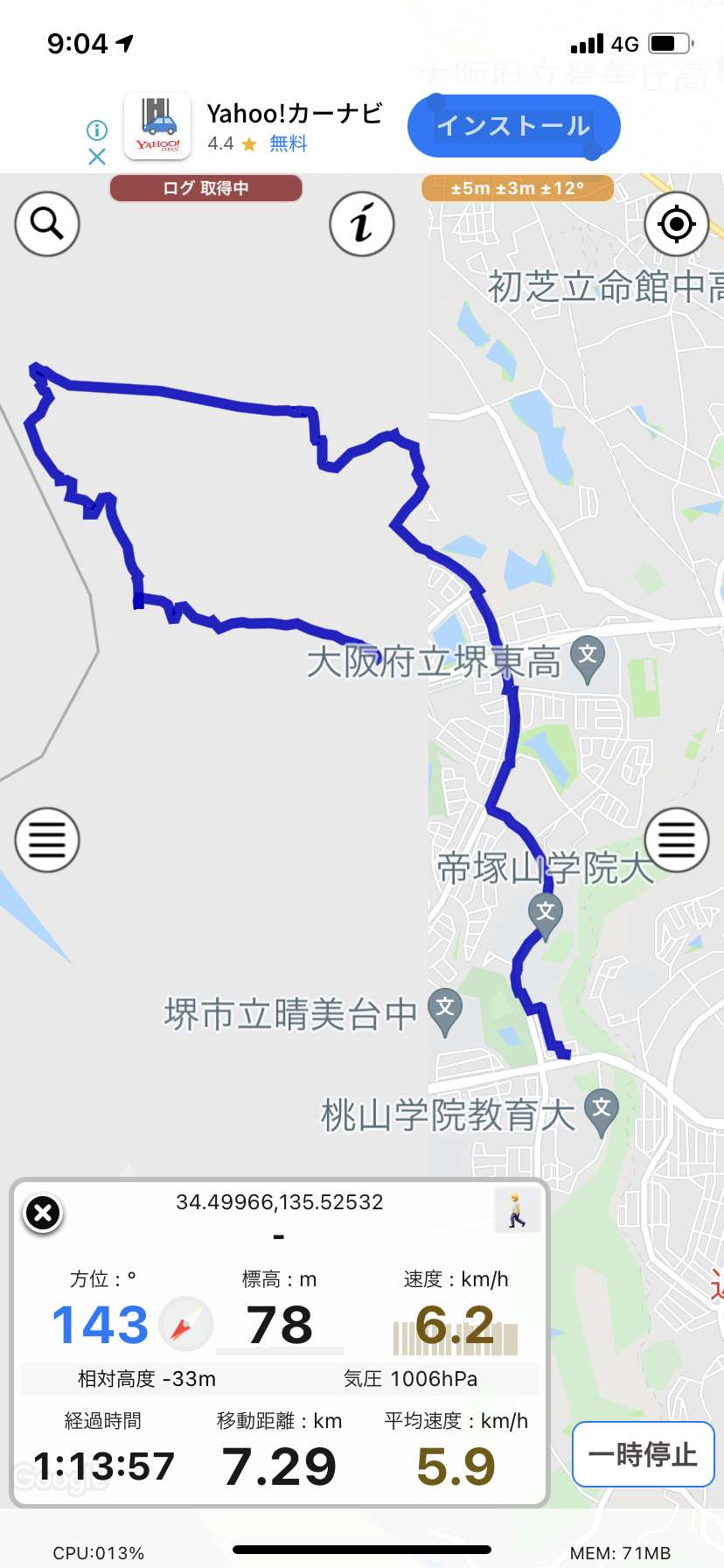The image size is (724, 1568).
Task: Open the right-side hamburger menu
Action: 676,840
